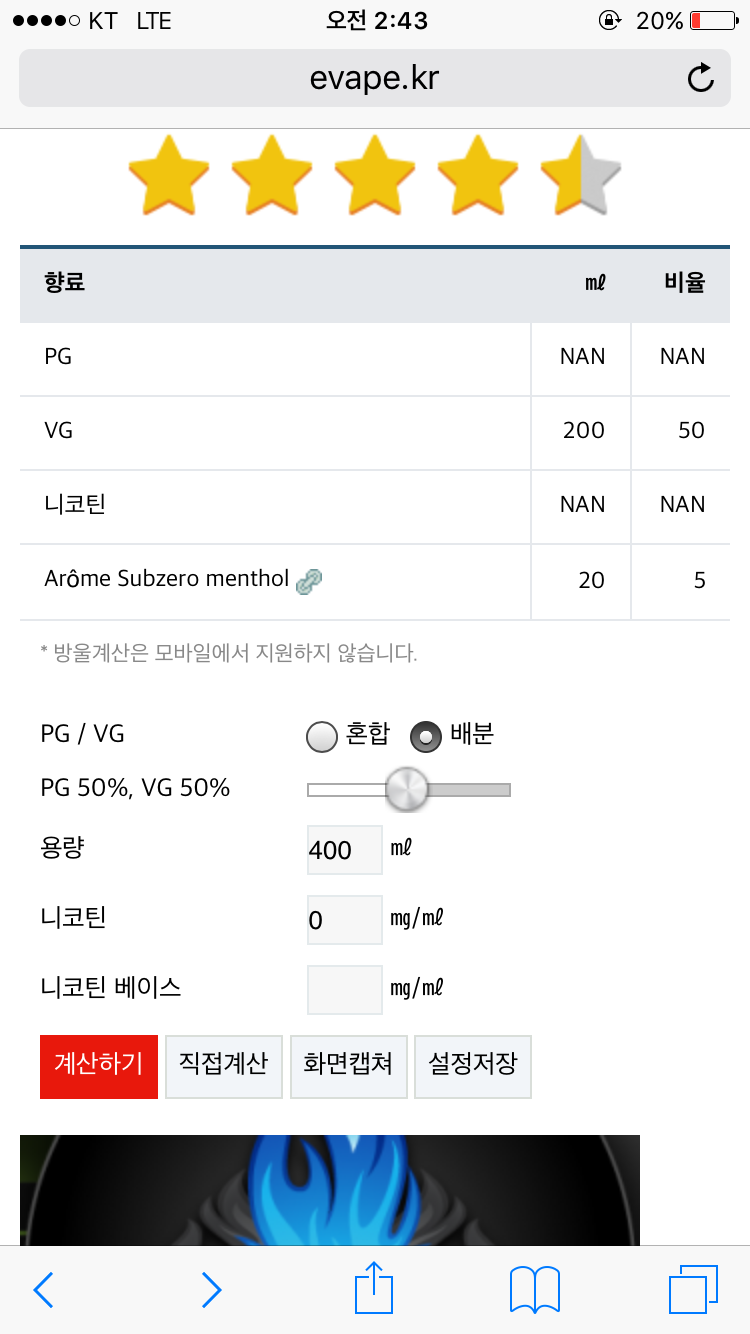Show open Safari tabs
The height and width of the screenshot is (1334, 750).
point(693,1290)
